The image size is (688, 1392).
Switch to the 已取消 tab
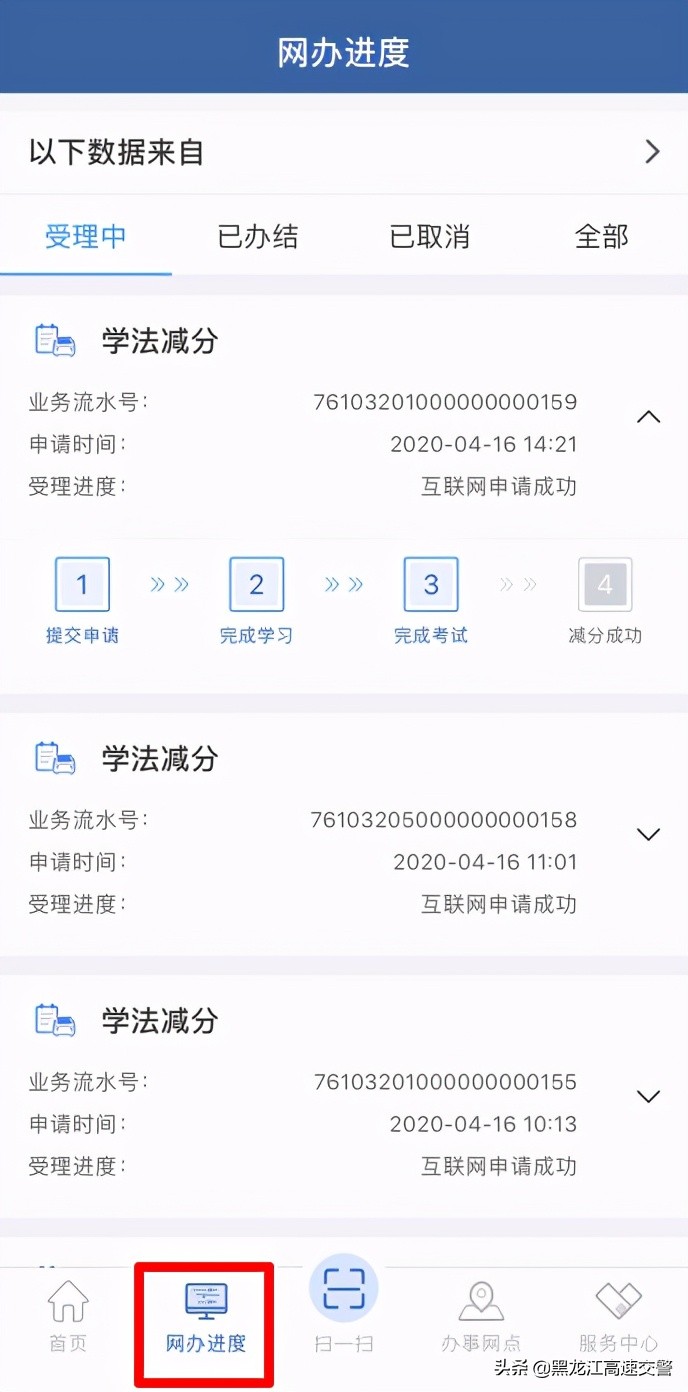430,237
